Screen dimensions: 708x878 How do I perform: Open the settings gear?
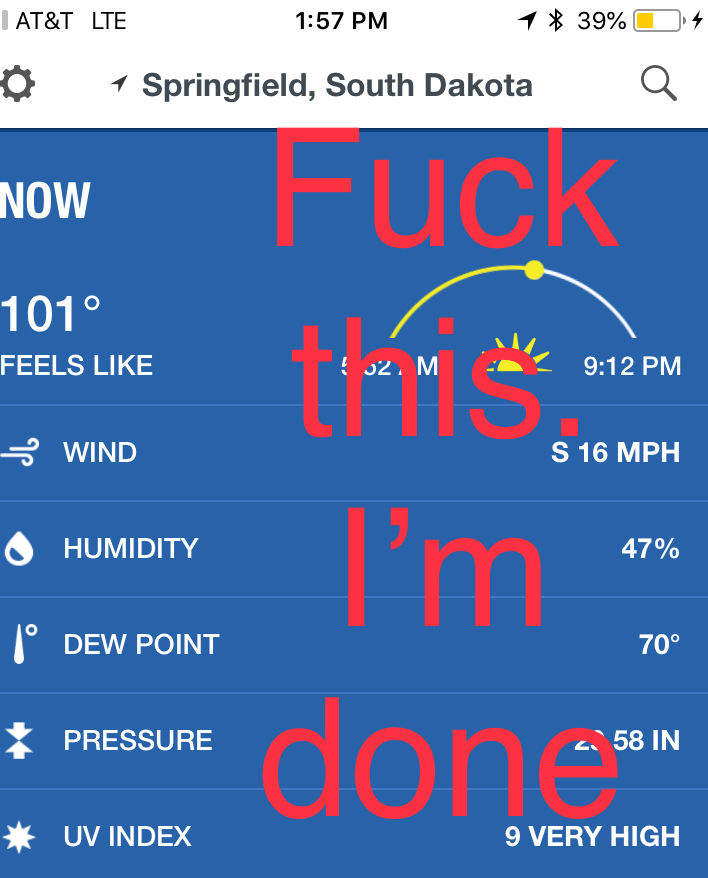[x=17, y=84]
